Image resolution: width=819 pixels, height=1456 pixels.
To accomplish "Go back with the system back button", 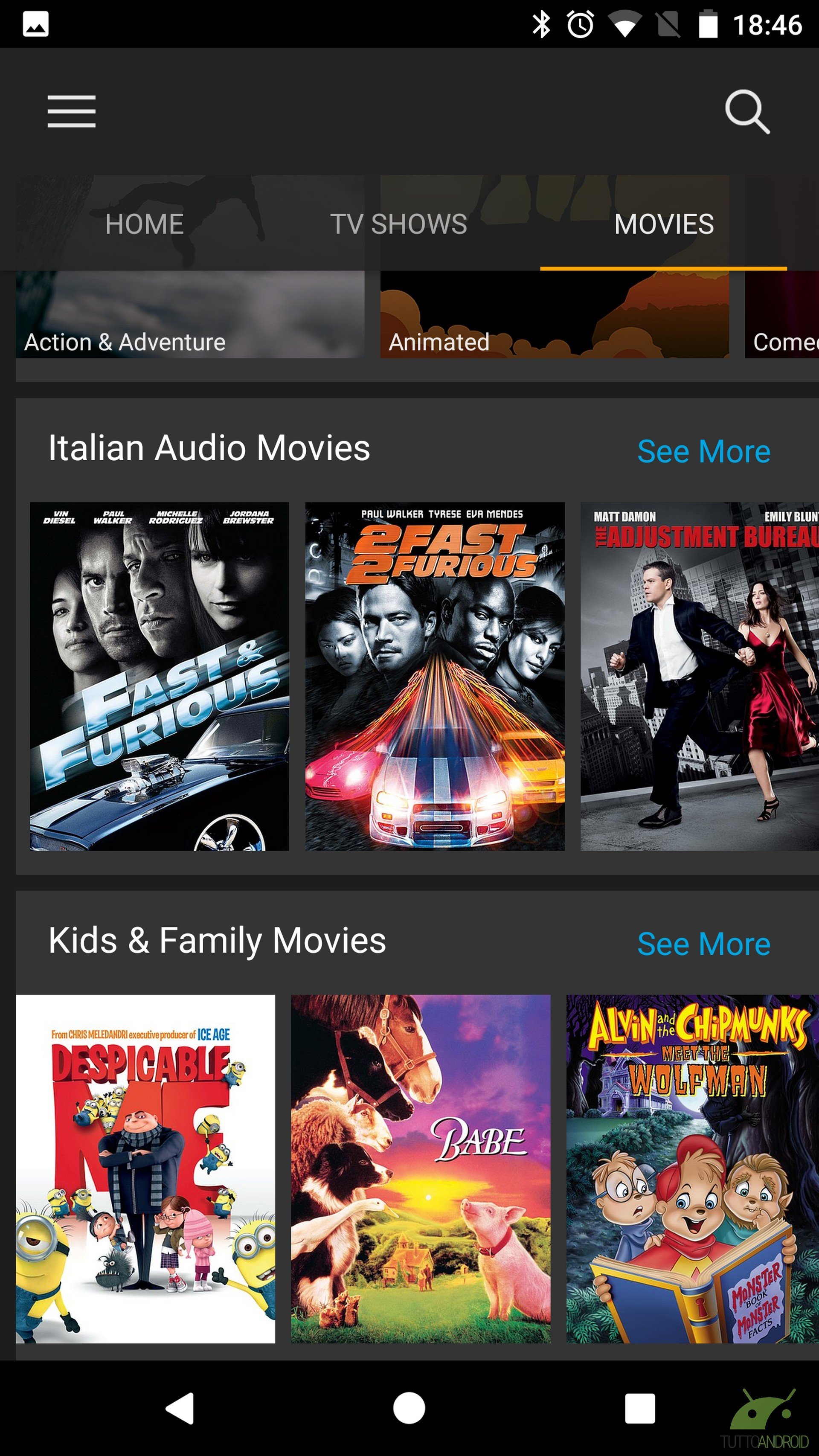I will point(180,1408).
